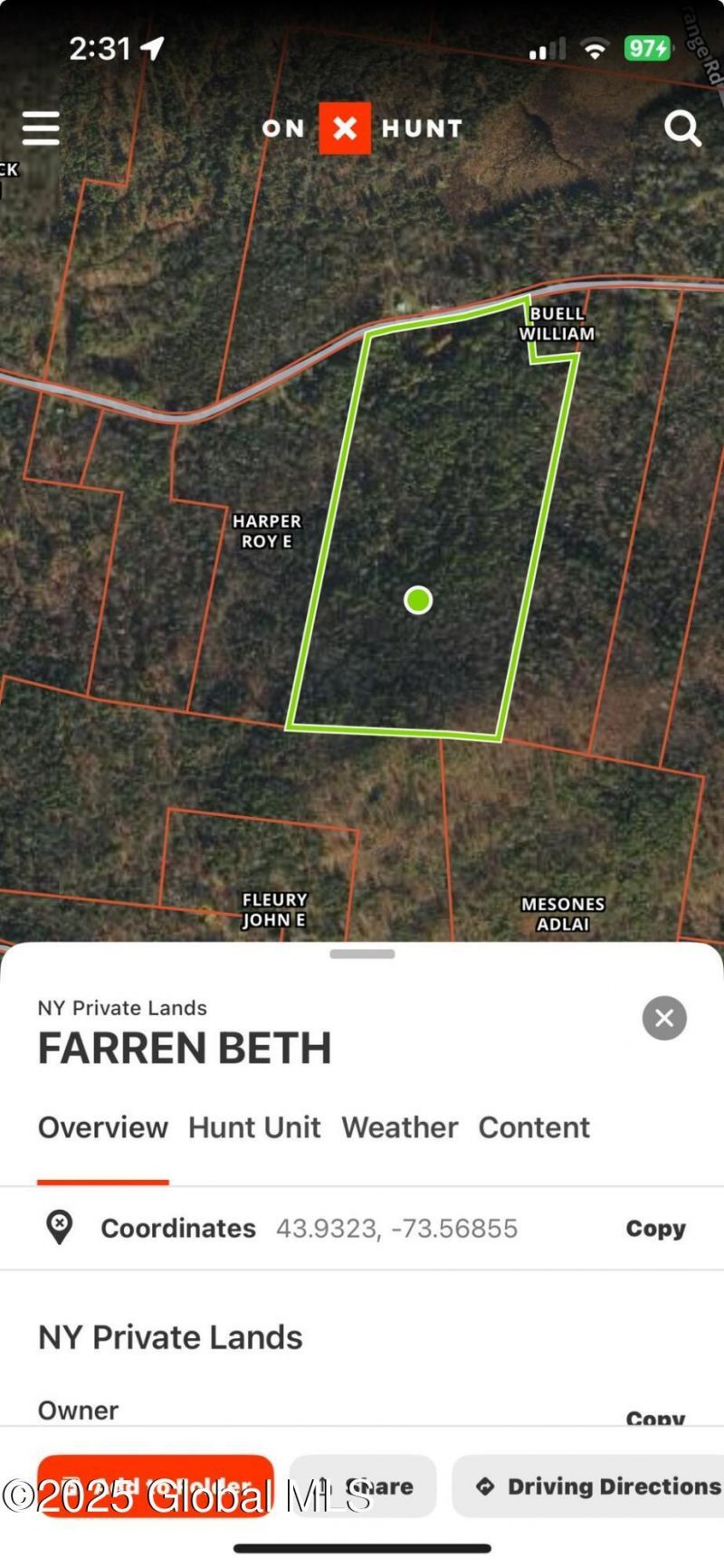Viewport: 724px width, 1568px height.
Task: Switch to the Hunt Unit tab
Action: (x=254, y=1127)
